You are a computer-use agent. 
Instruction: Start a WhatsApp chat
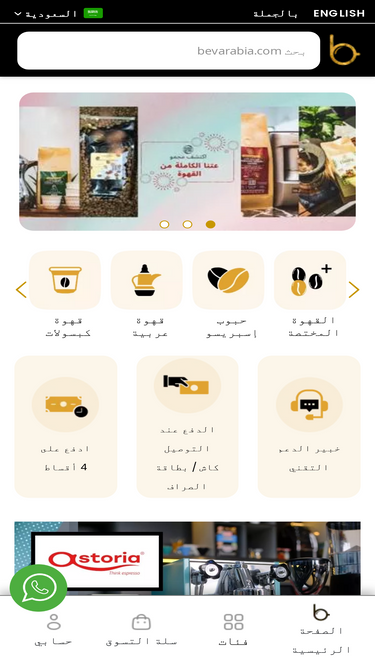[38, 588]
